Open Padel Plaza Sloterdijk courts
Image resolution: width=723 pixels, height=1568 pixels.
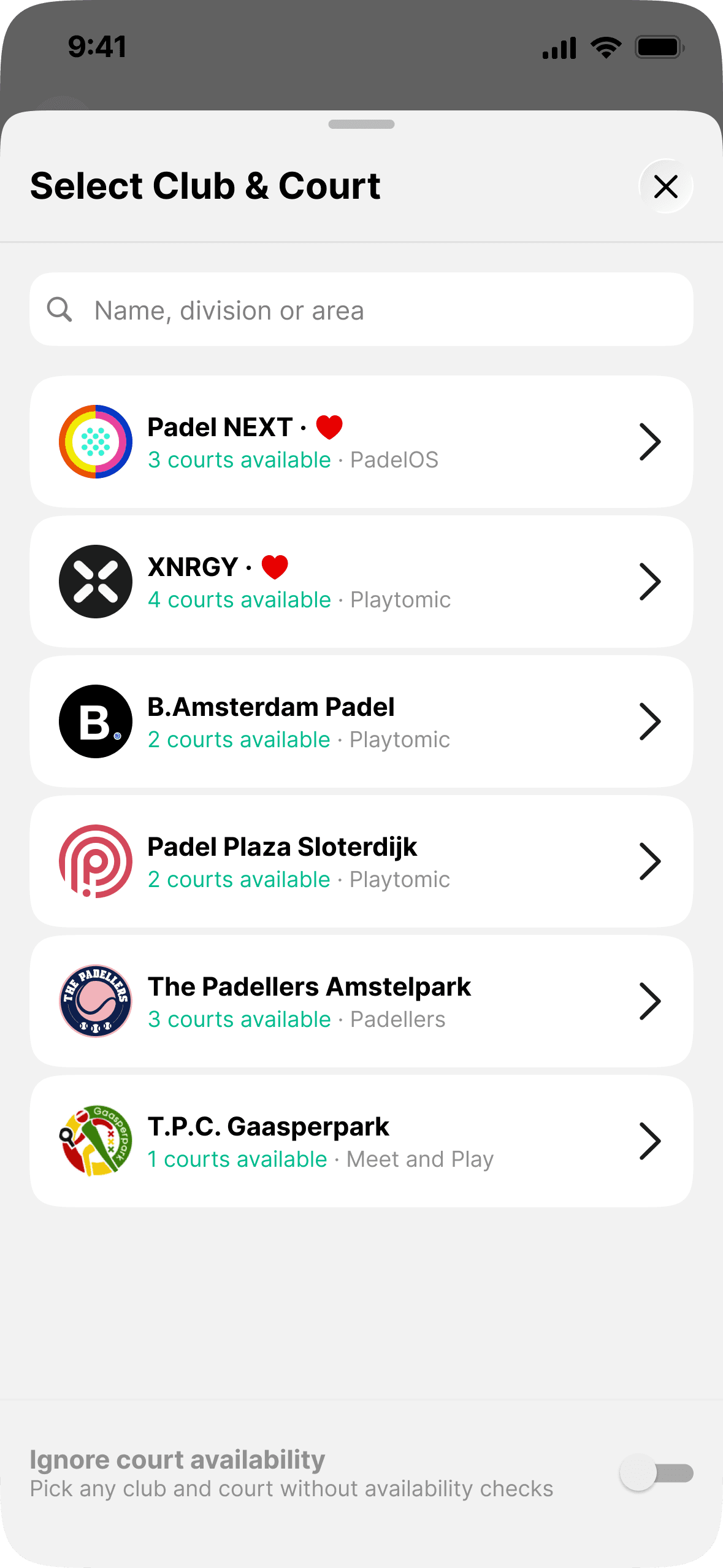361,861
